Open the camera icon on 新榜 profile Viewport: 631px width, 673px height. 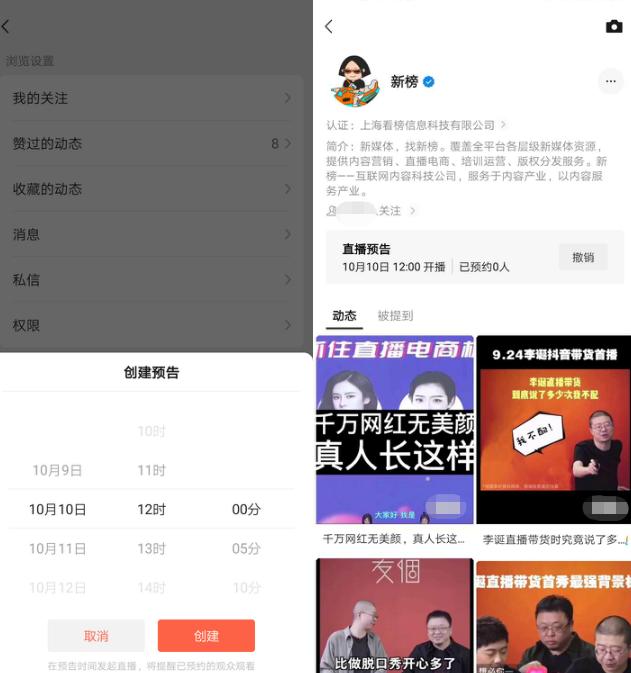pos(613,26)
